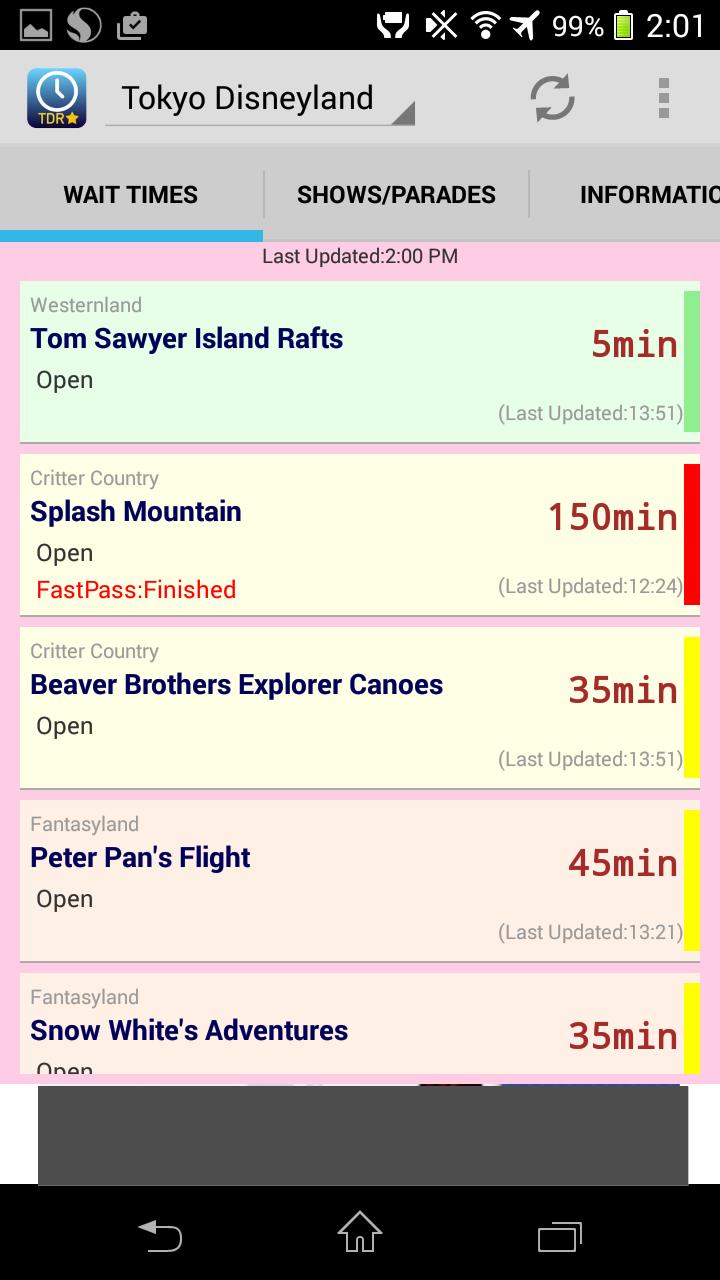Tap the green bar beside Tom Sawyer Rafts

tap(693, 360)
